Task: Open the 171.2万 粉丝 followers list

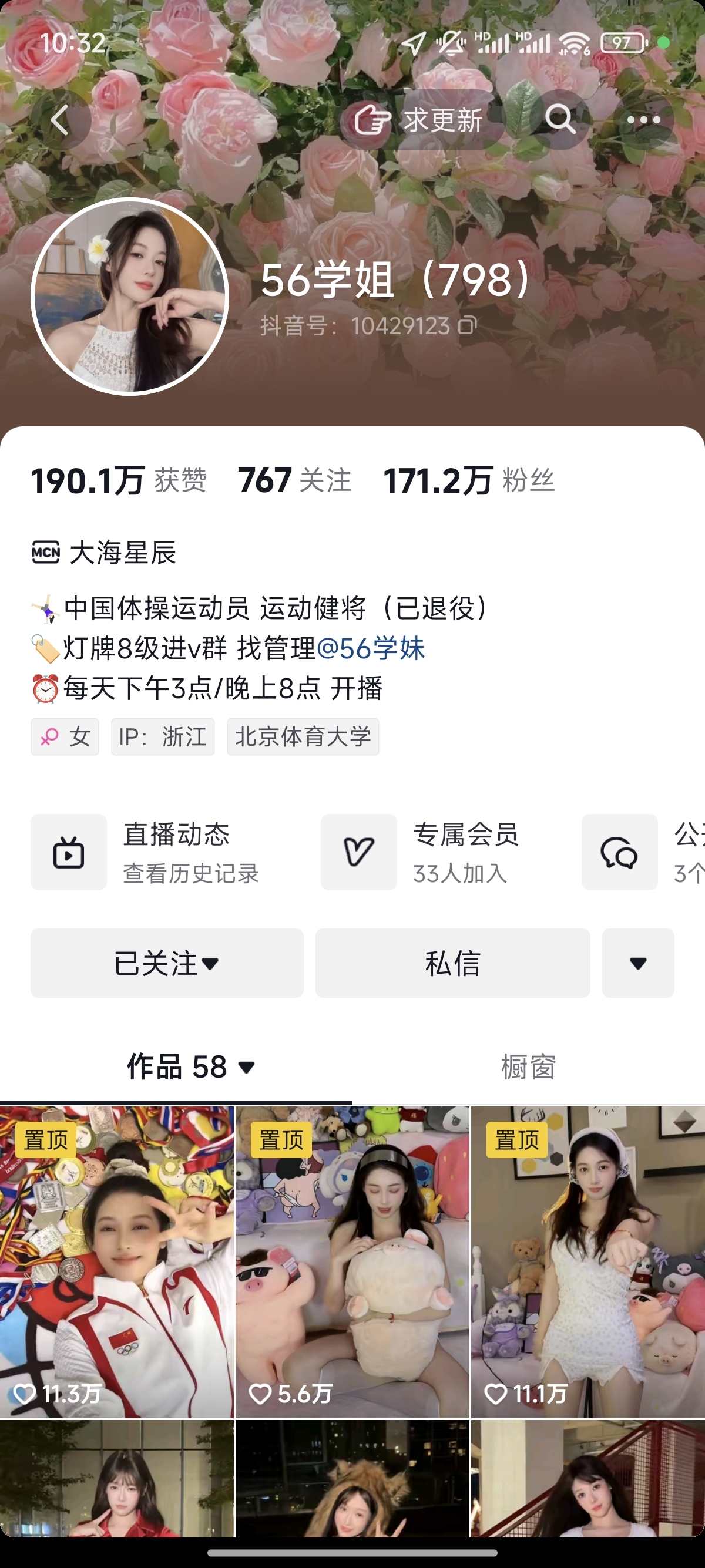Action: (x=468, y=480)
